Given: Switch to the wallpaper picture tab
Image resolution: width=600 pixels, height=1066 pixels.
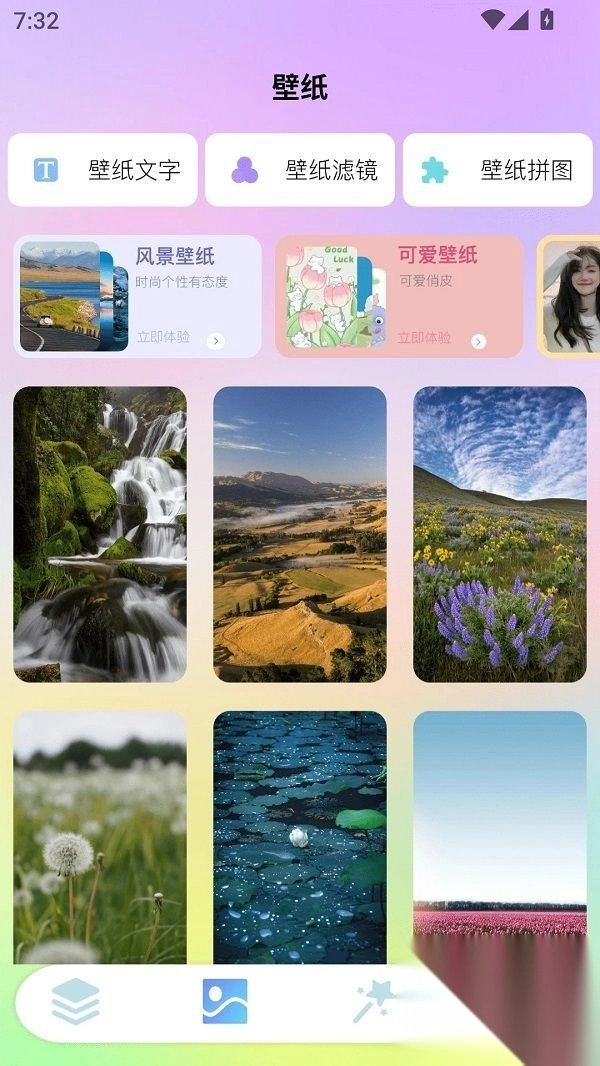Looking at the screenshot, I should pos(225,1001).
